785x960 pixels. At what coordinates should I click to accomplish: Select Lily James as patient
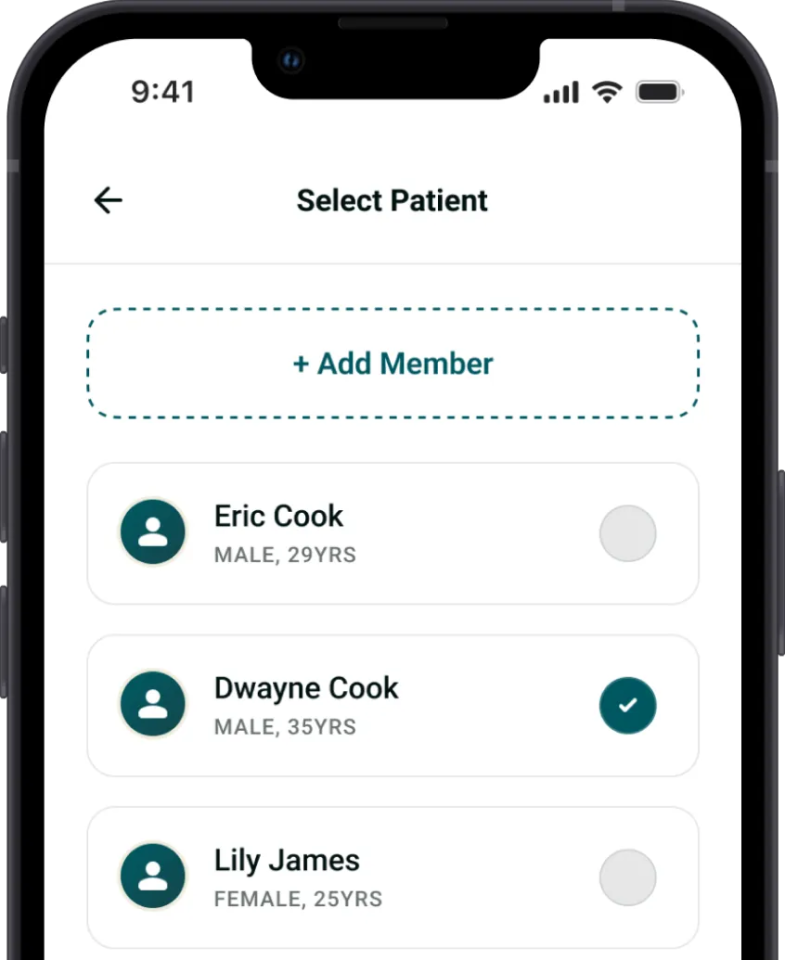coord(628,876)
